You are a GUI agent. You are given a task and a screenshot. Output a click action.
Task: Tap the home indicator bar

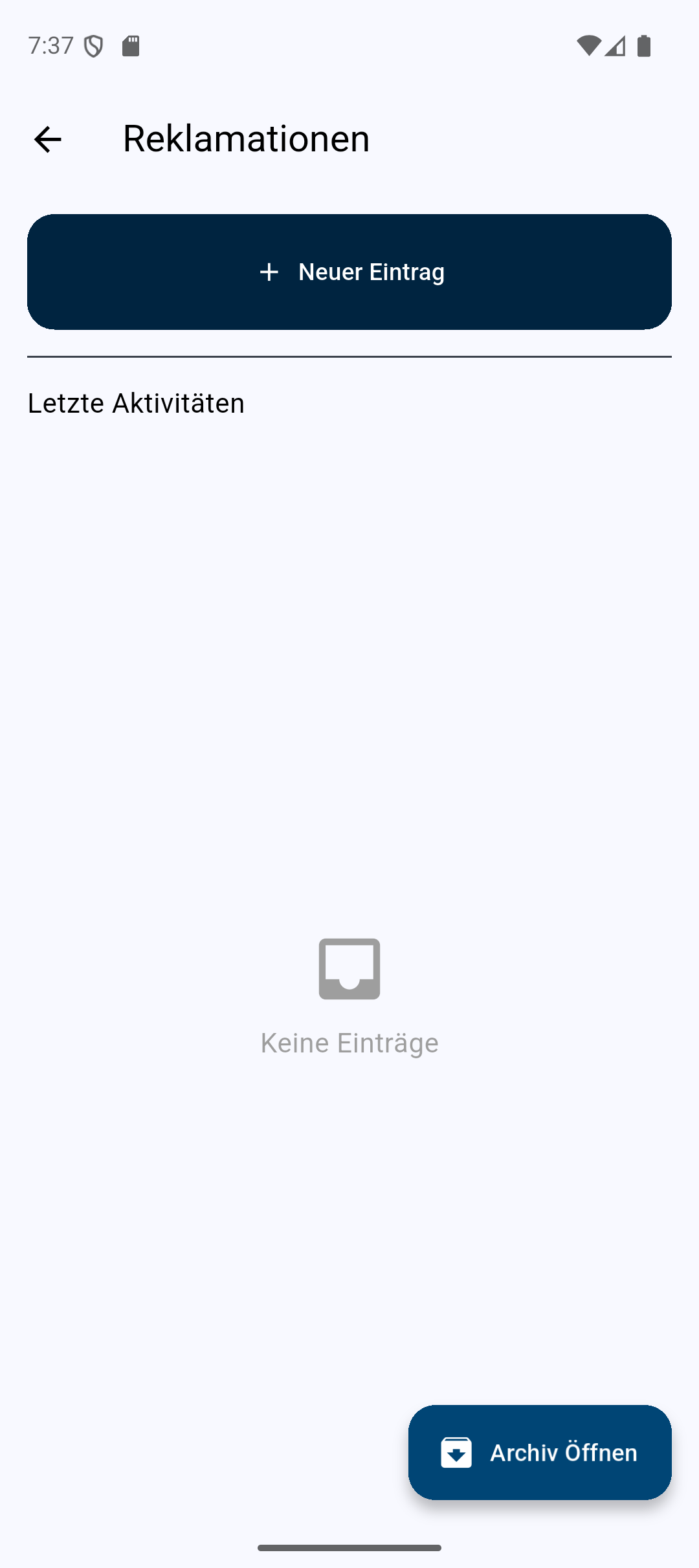349,1547
